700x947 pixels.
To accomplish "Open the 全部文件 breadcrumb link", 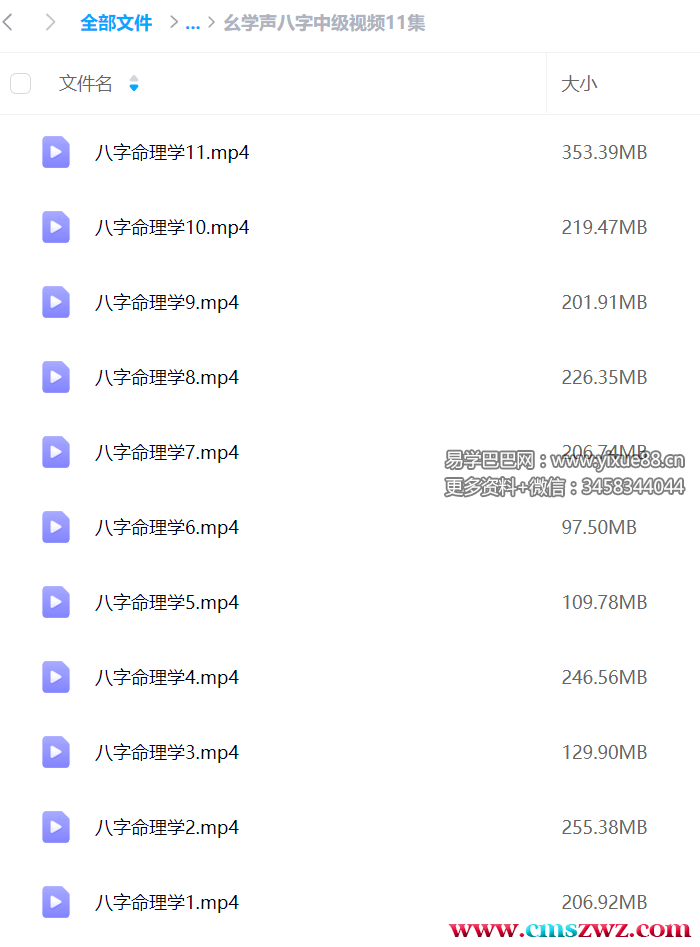I will click(116, 23).
